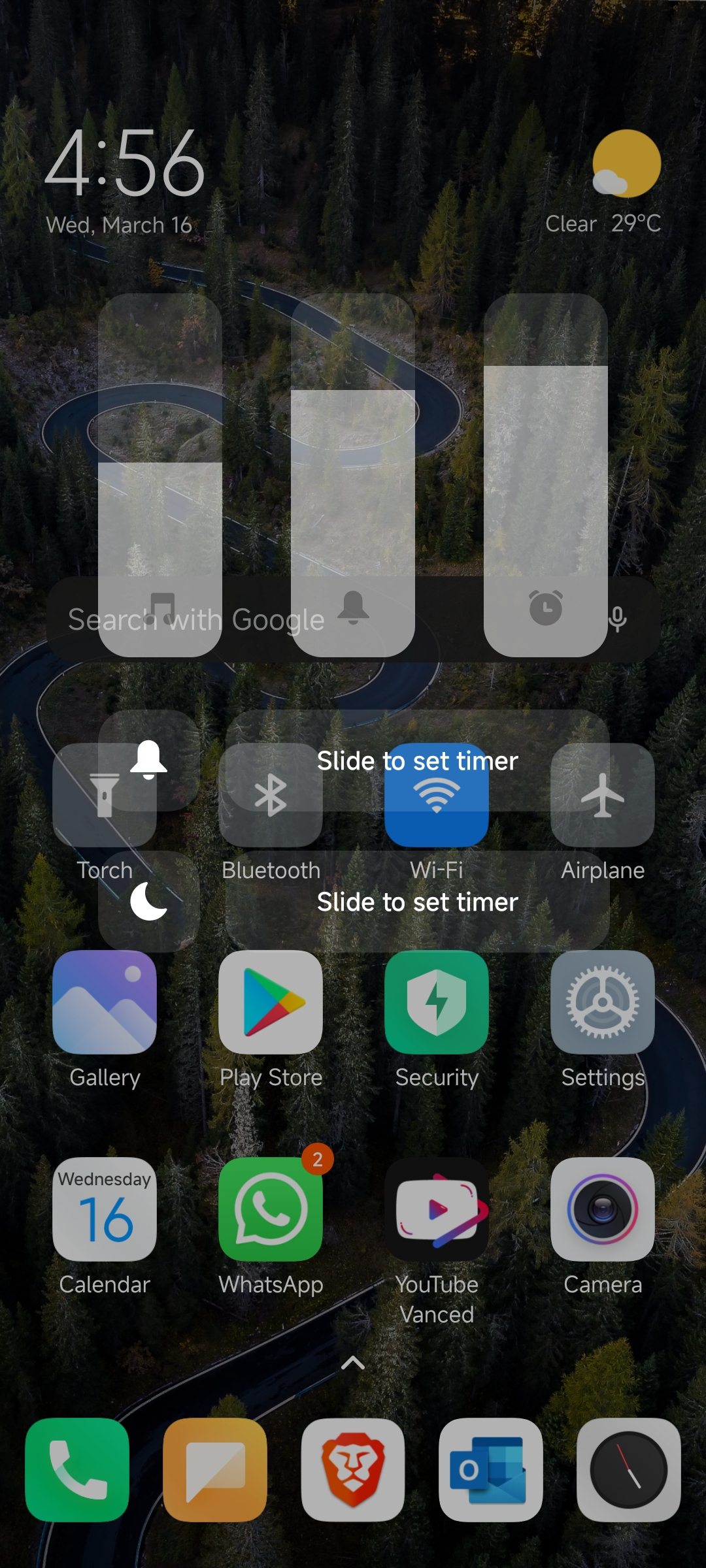Open WhatsApp
Viewport: 706px width, 1568px height.
tap(271, 1209)
